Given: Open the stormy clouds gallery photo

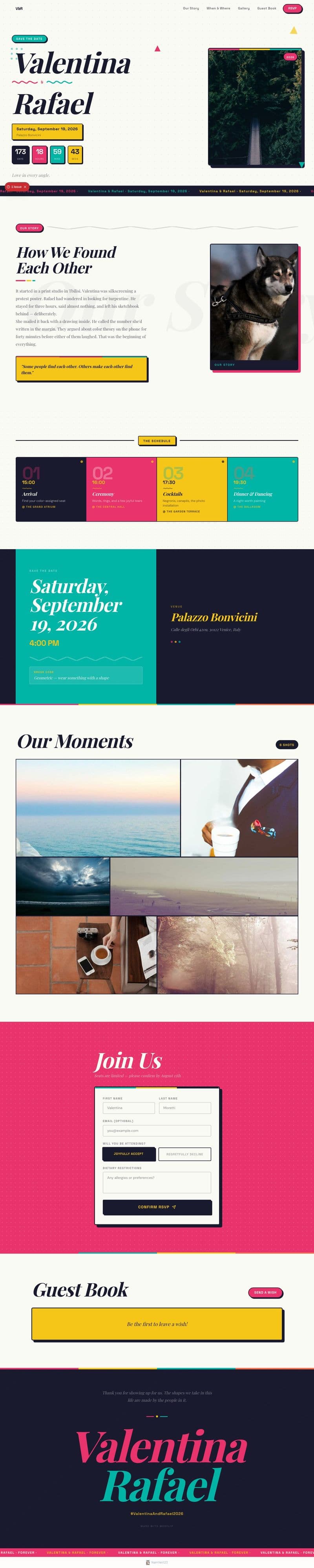Looking at the screenshot, I should (x=63, y=886).
